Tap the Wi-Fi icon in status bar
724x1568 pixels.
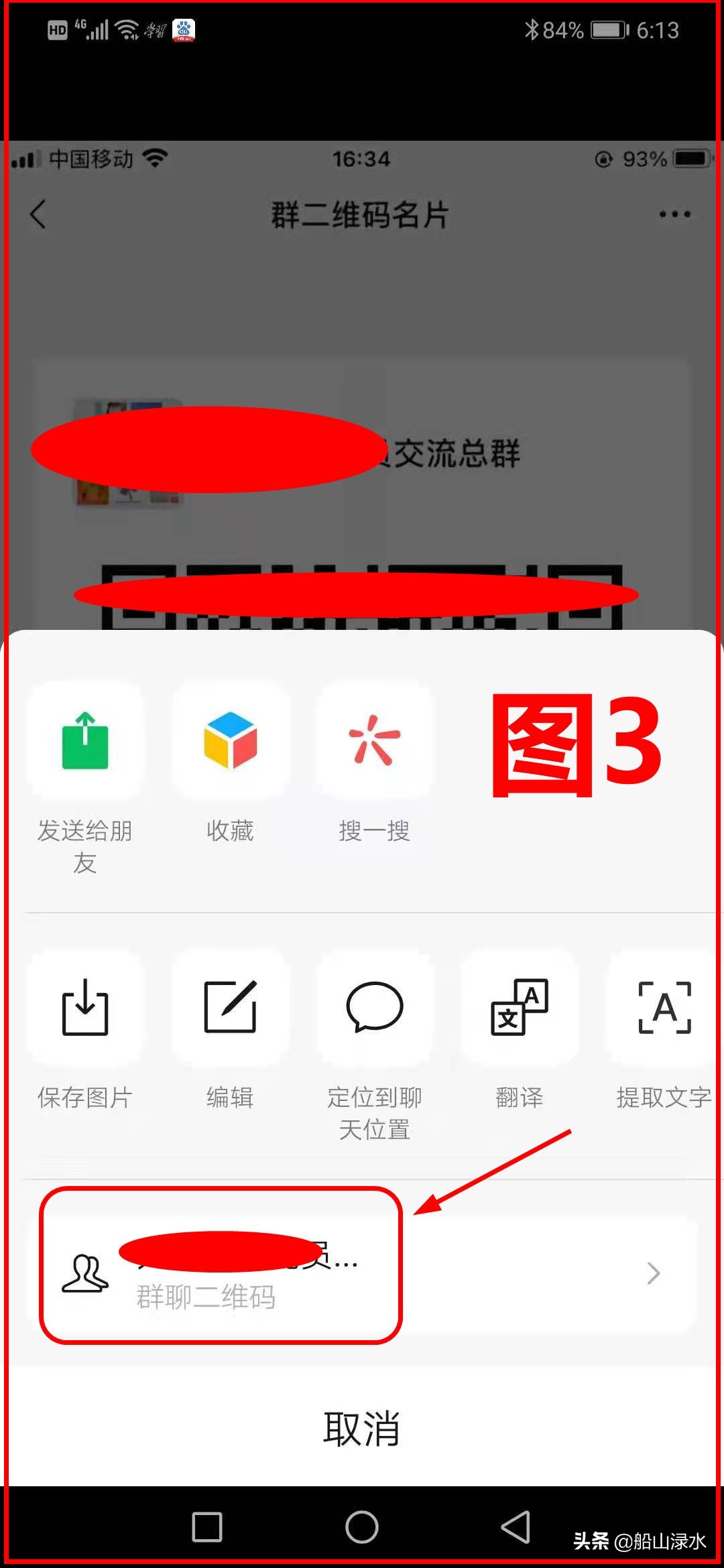point(156,159)
